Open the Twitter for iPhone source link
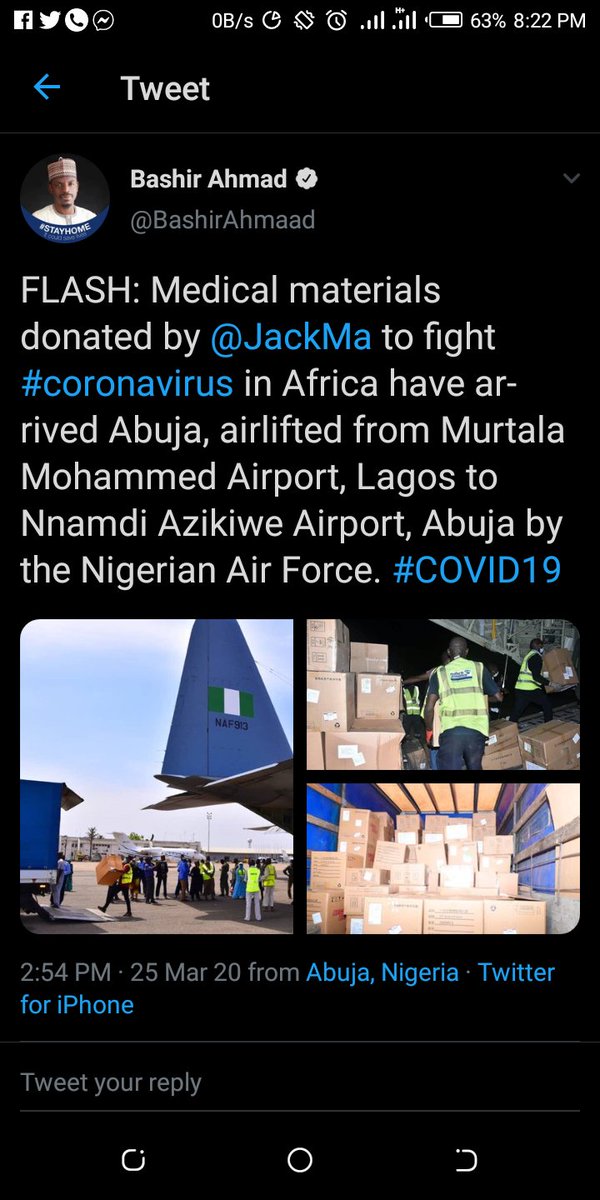The image size is (600, 1200). 288,988
